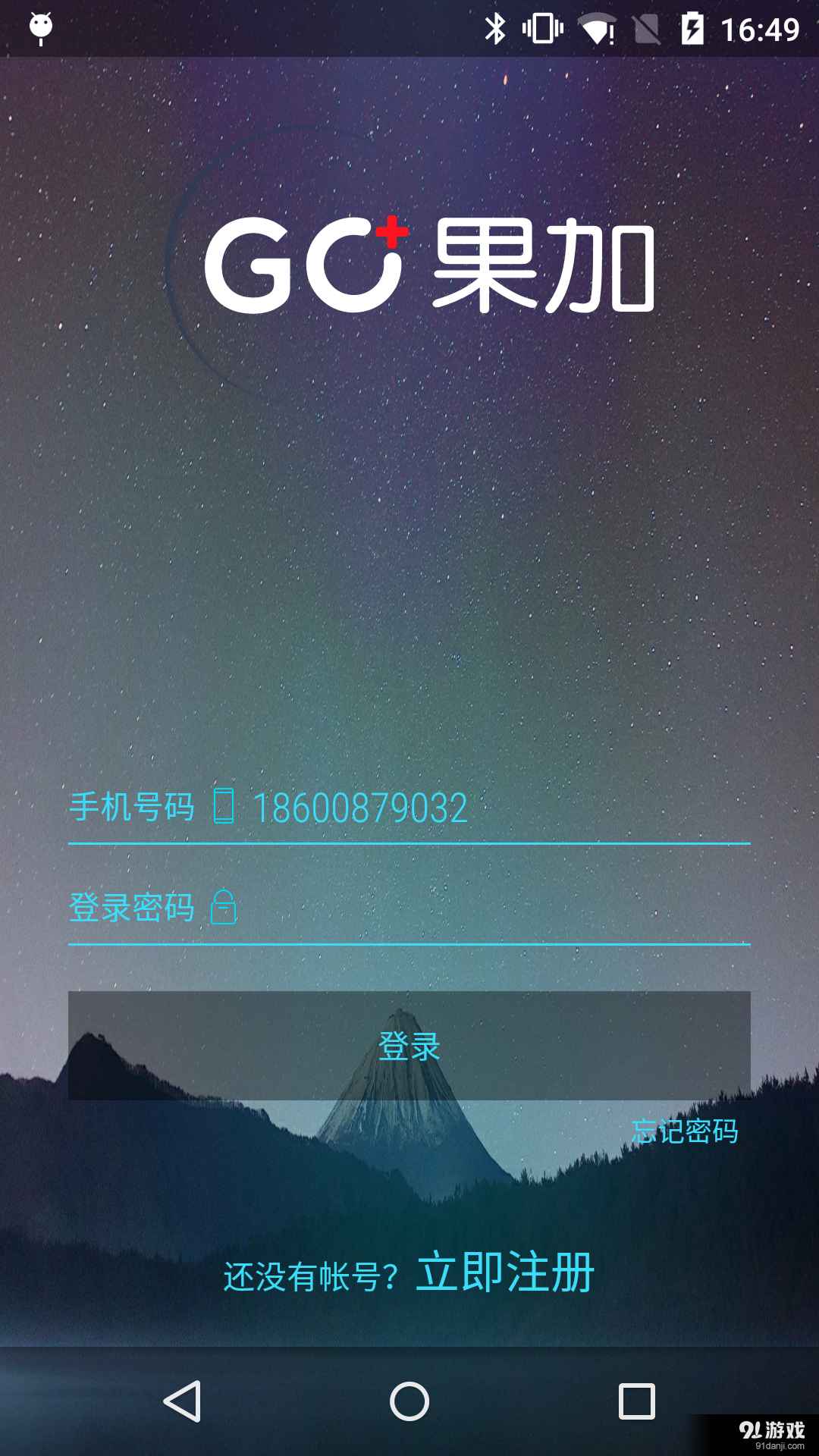The height and width of the screenshot is (1456, 819).
Task: Tap the 登录 login button
Action: [409, 1046]
